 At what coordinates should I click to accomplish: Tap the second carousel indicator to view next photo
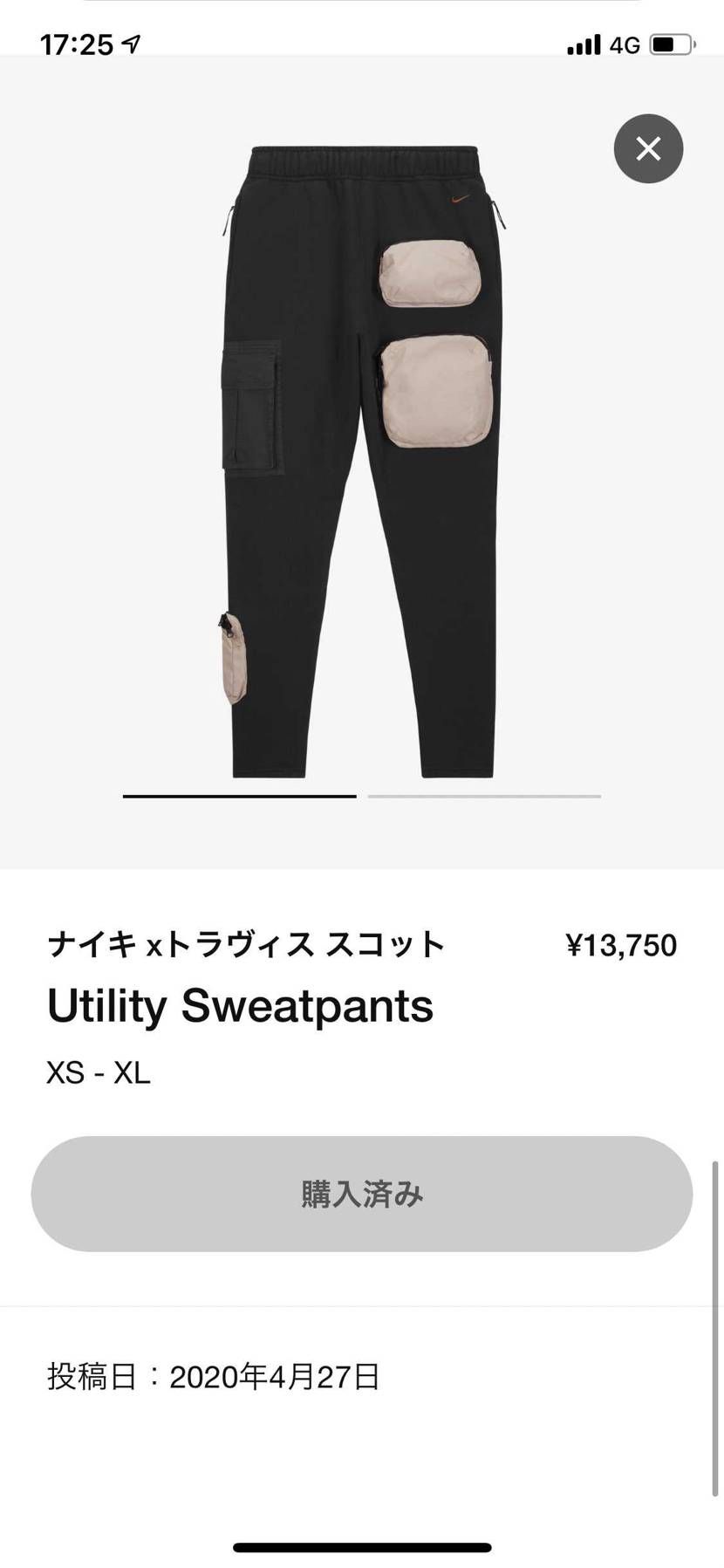click(484, 797)
